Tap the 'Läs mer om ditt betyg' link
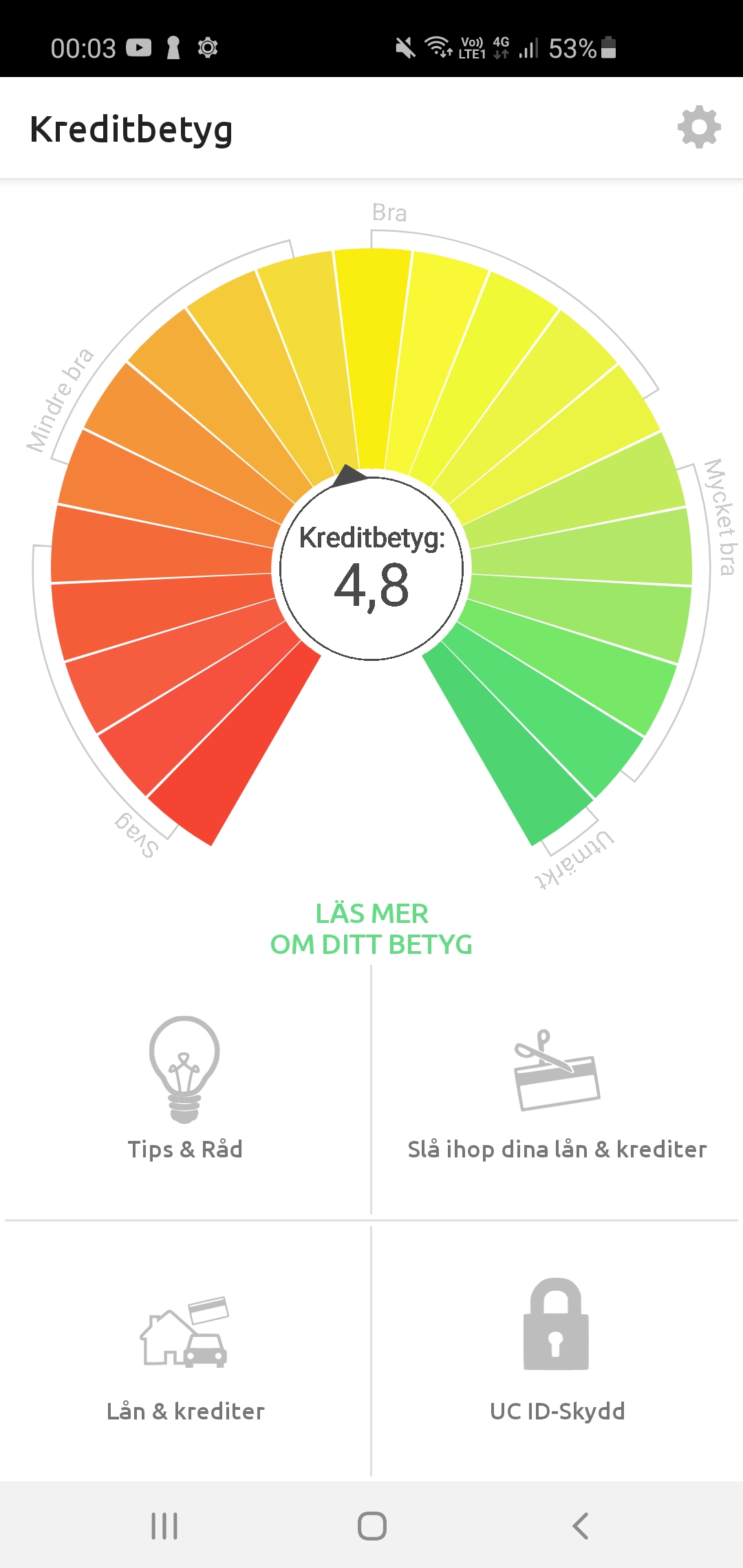Screen dimensions: 743x1568 [x=371, y=929]
